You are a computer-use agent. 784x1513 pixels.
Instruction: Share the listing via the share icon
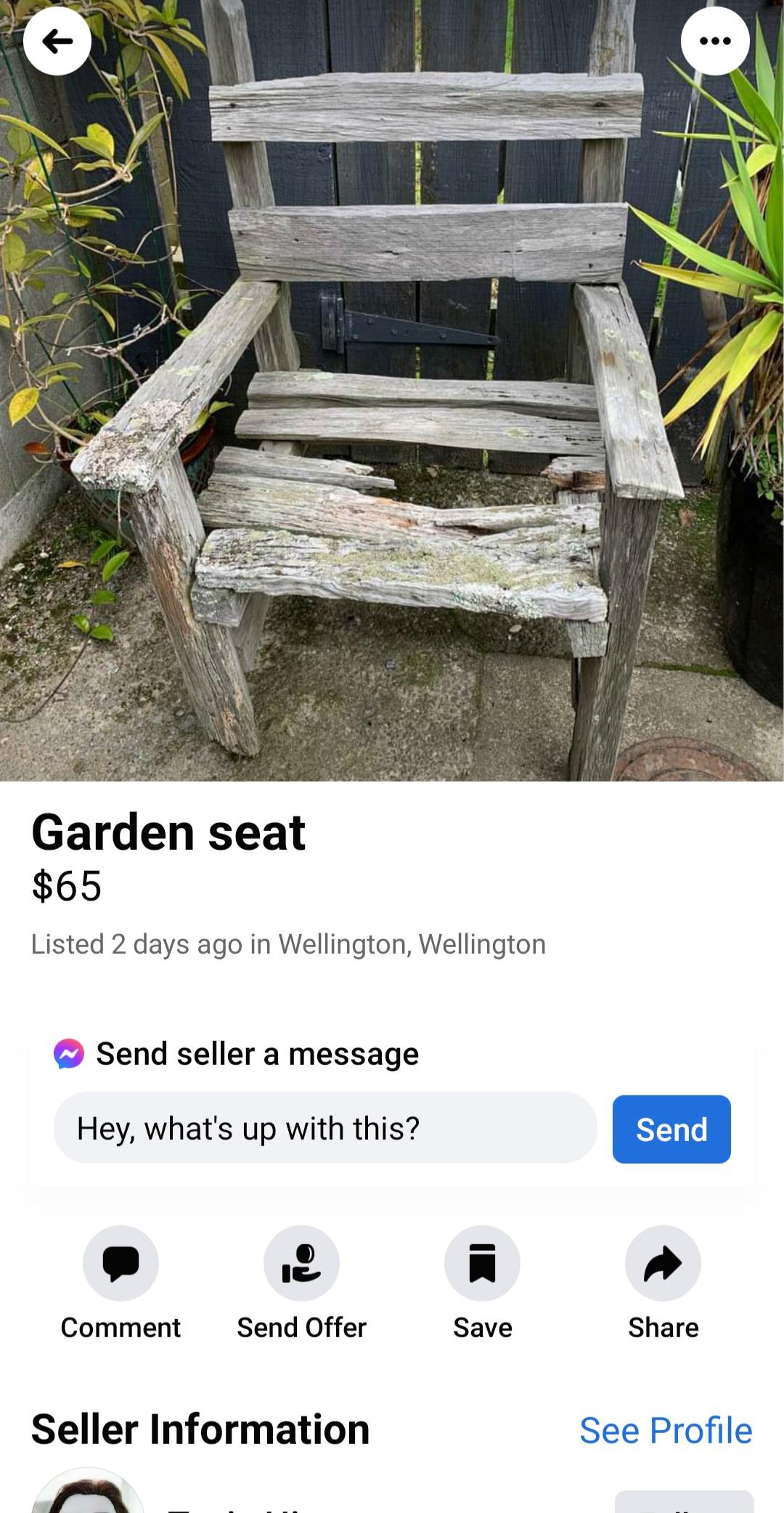click(x=663, y=1263)
